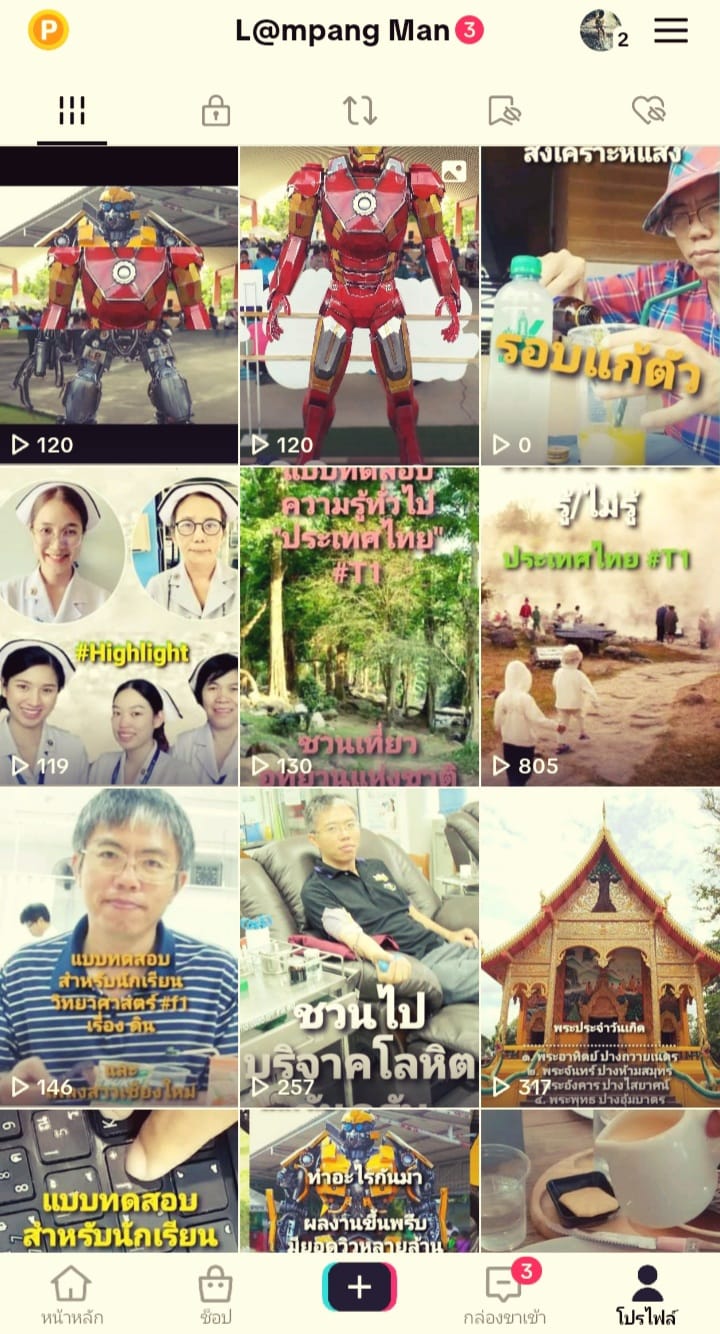
Task: Go to the หน้าหลัก home tab
Action: coord(72,1294)
